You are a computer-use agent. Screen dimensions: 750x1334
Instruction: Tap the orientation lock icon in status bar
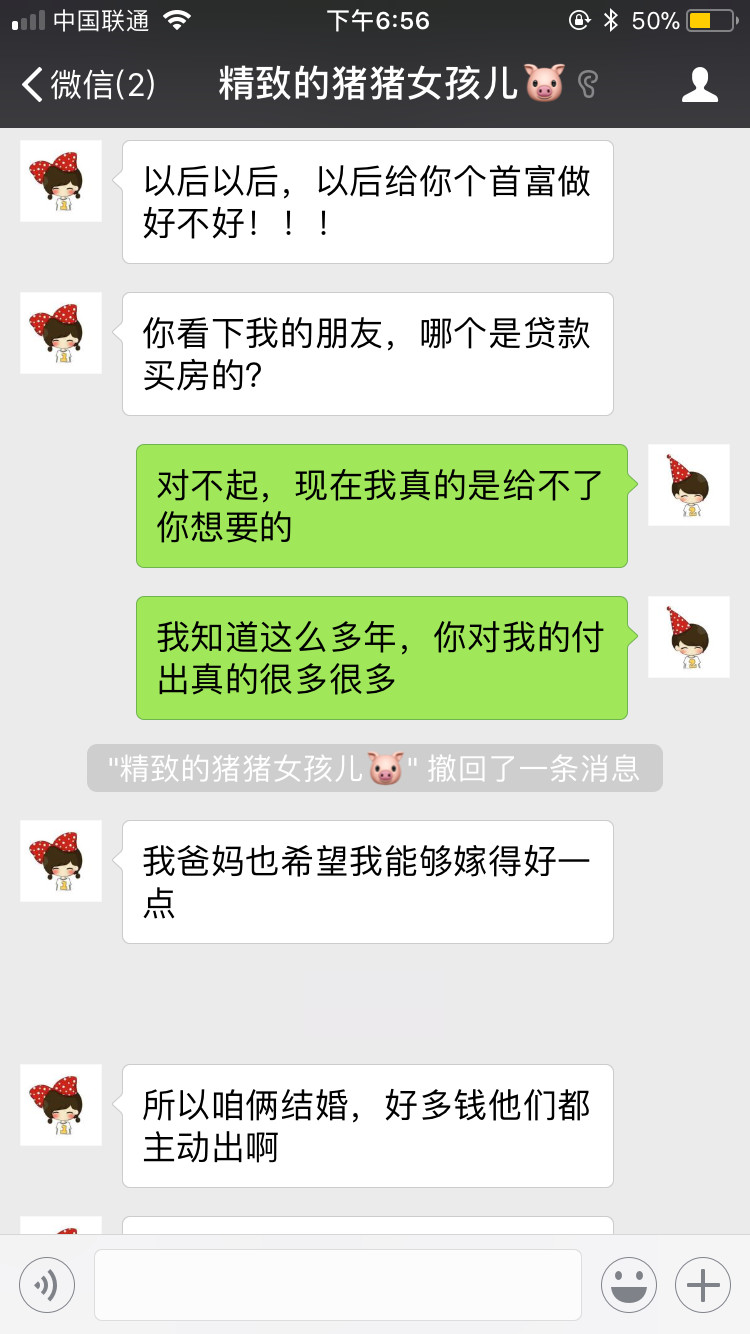point(581,18)
